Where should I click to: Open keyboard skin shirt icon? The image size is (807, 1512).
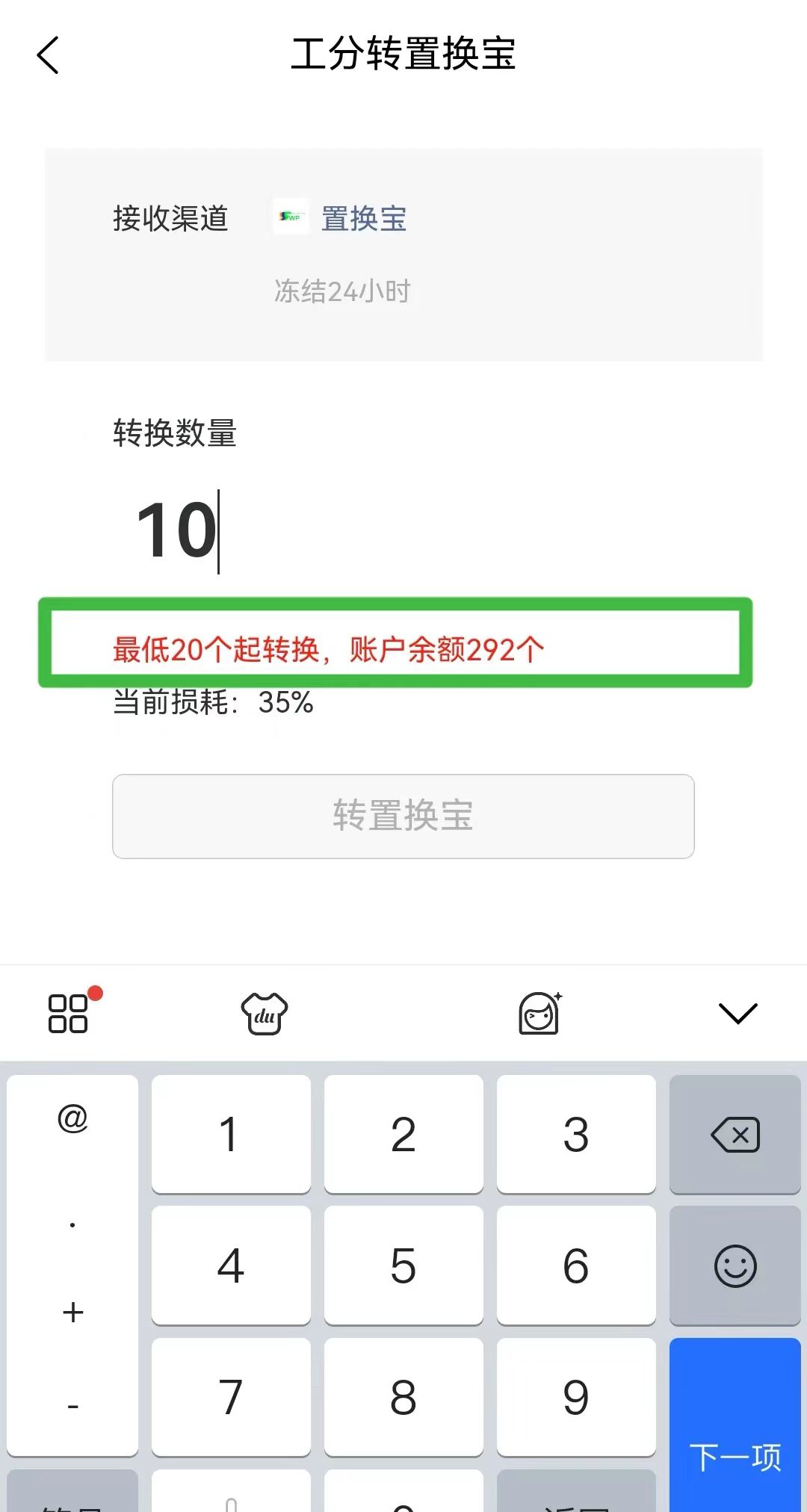265,1014
